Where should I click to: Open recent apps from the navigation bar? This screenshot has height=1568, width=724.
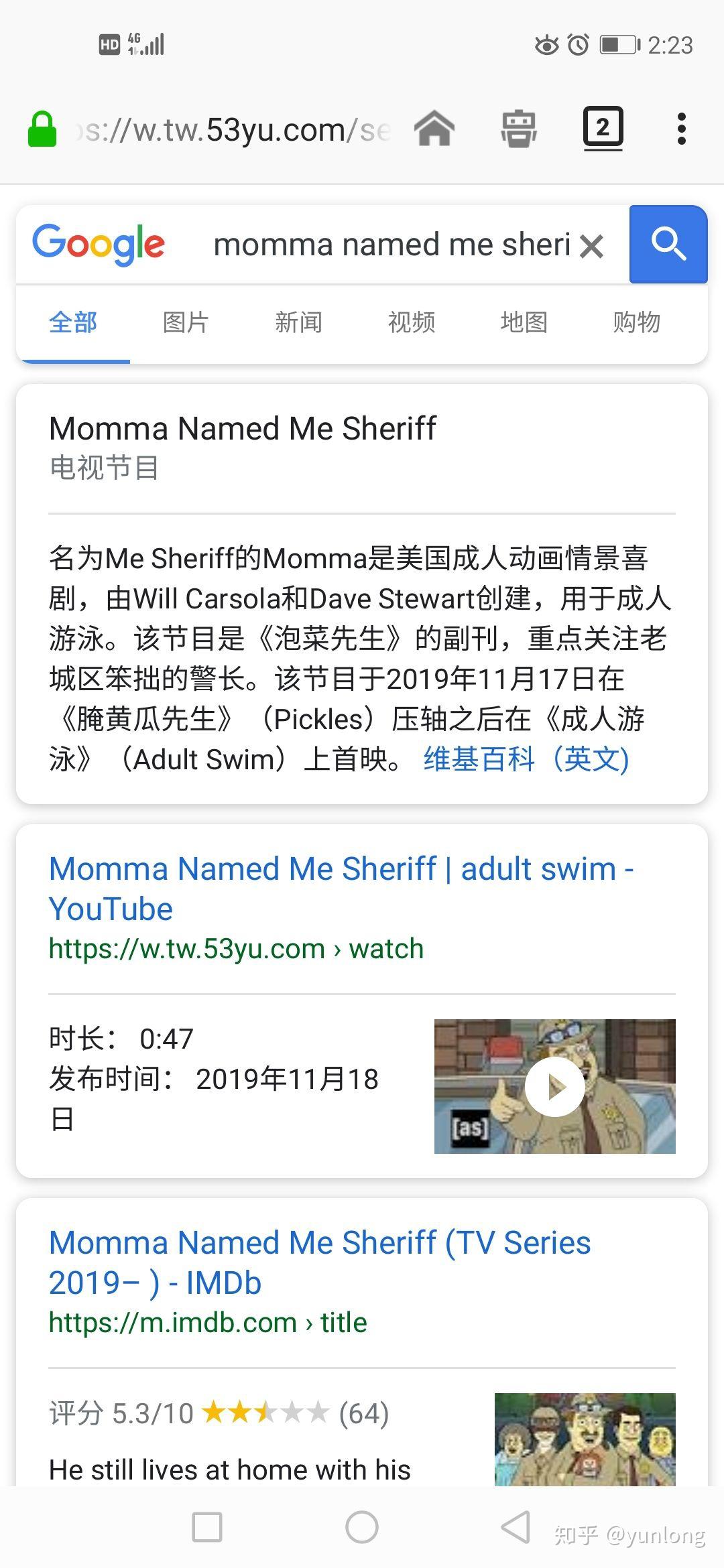click(207, 1527)
